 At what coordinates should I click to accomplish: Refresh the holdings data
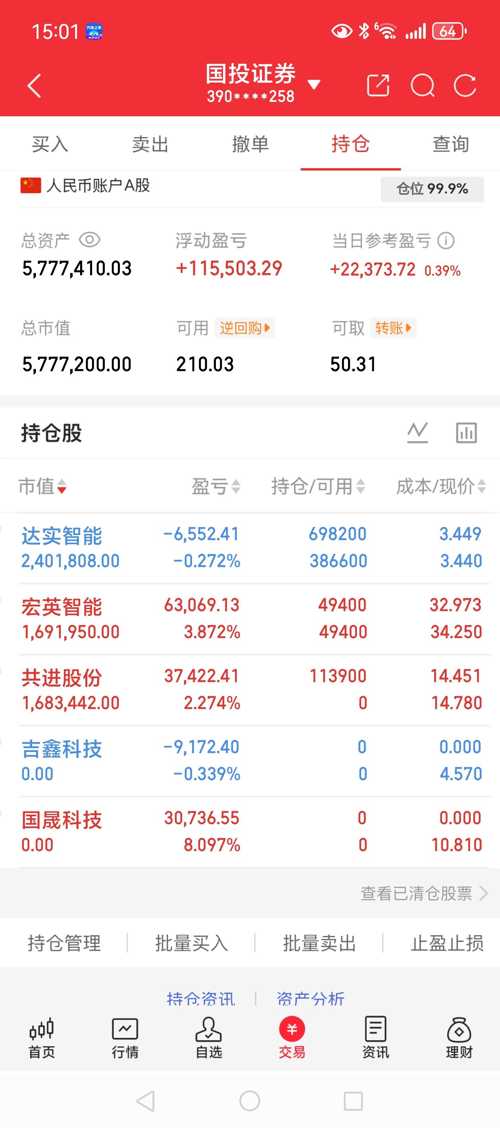coord(465,86)
